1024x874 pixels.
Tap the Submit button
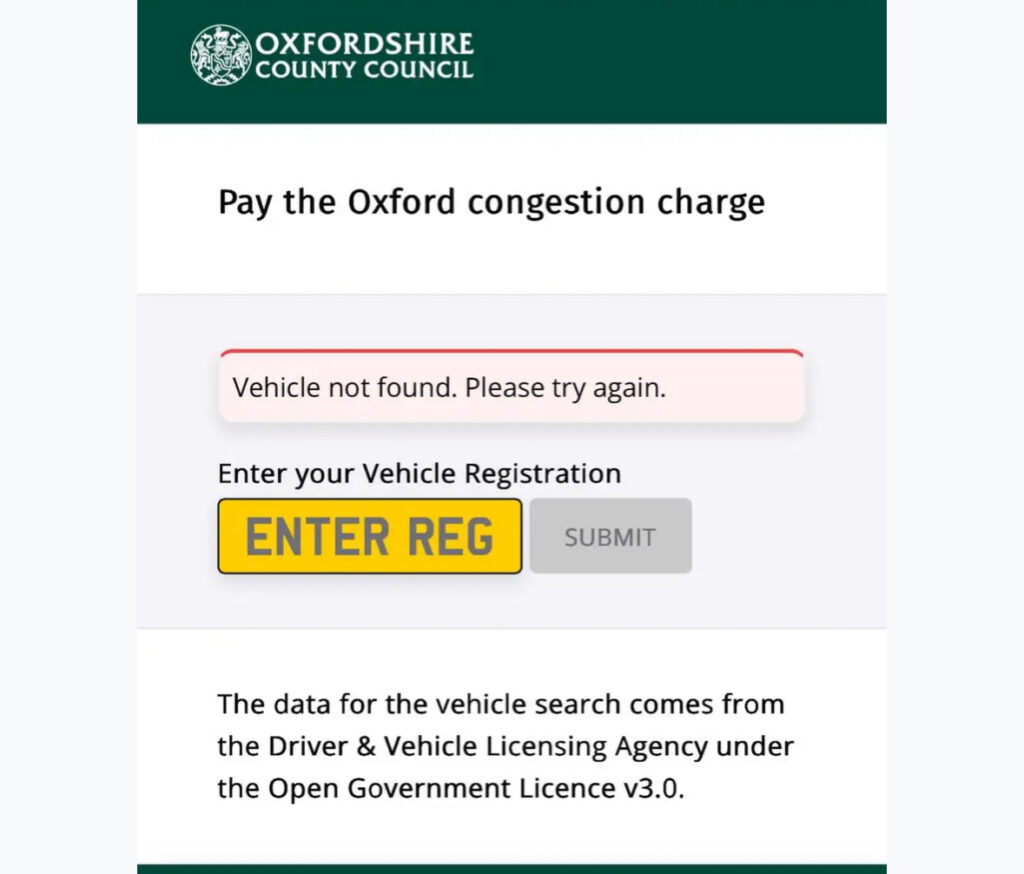610,536
